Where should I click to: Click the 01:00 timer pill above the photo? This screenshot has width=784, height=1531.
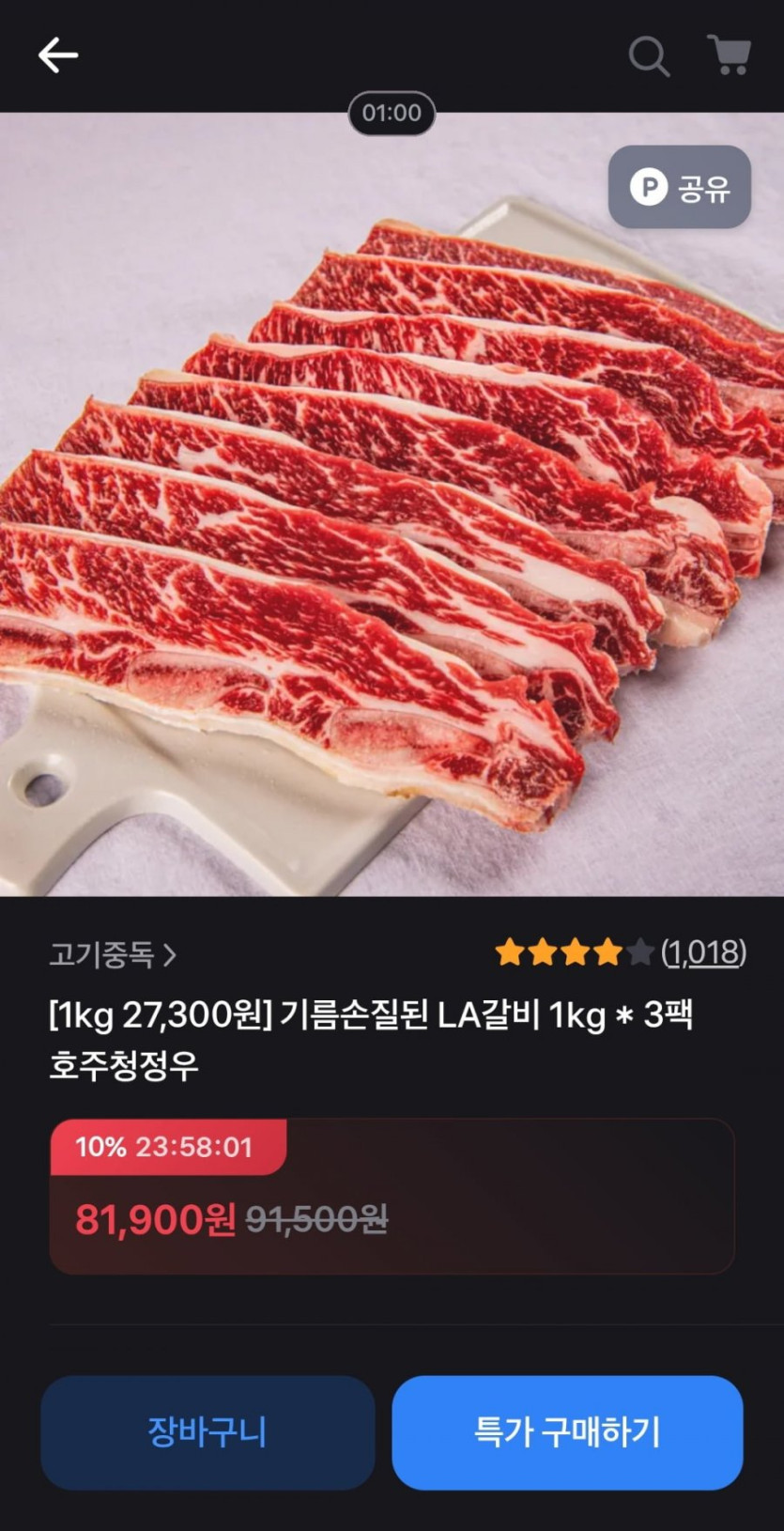[392, 114]
